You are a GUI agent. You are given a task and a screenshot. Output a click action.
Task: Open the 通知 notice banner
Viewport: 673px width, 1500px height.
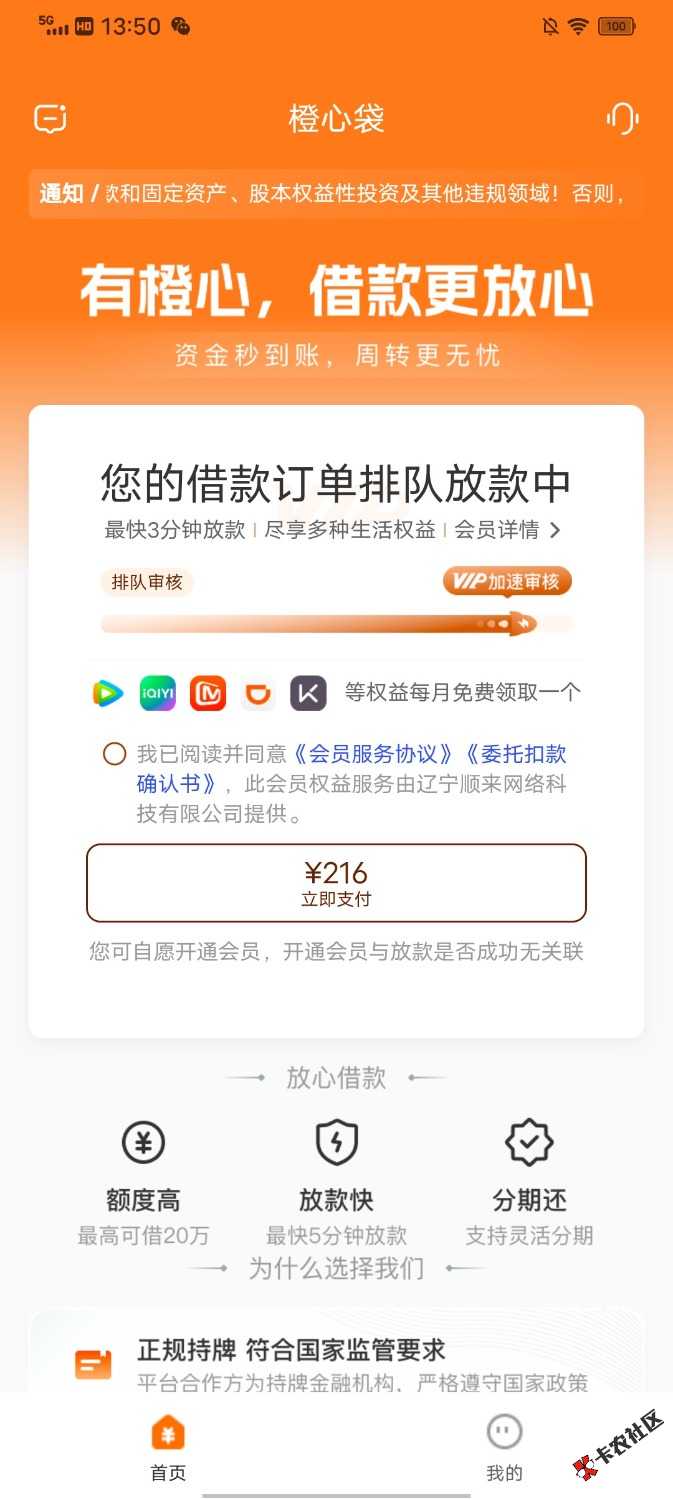[336, 193]
